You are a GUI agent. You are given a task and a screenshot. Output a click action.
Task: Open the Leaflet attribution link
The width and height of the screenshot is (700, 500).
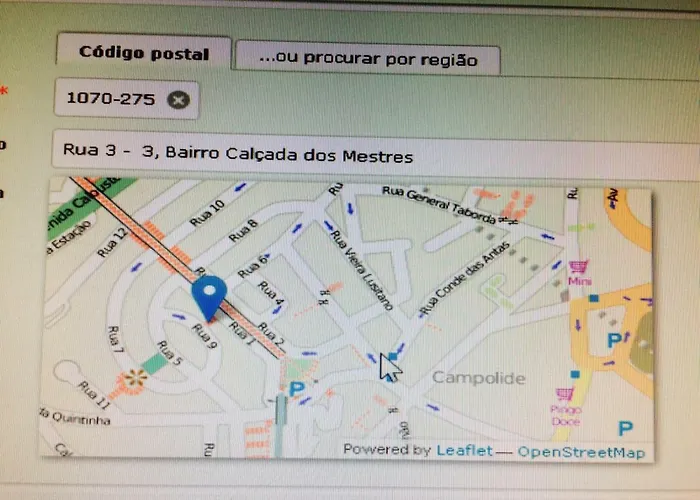pos(464,450)
